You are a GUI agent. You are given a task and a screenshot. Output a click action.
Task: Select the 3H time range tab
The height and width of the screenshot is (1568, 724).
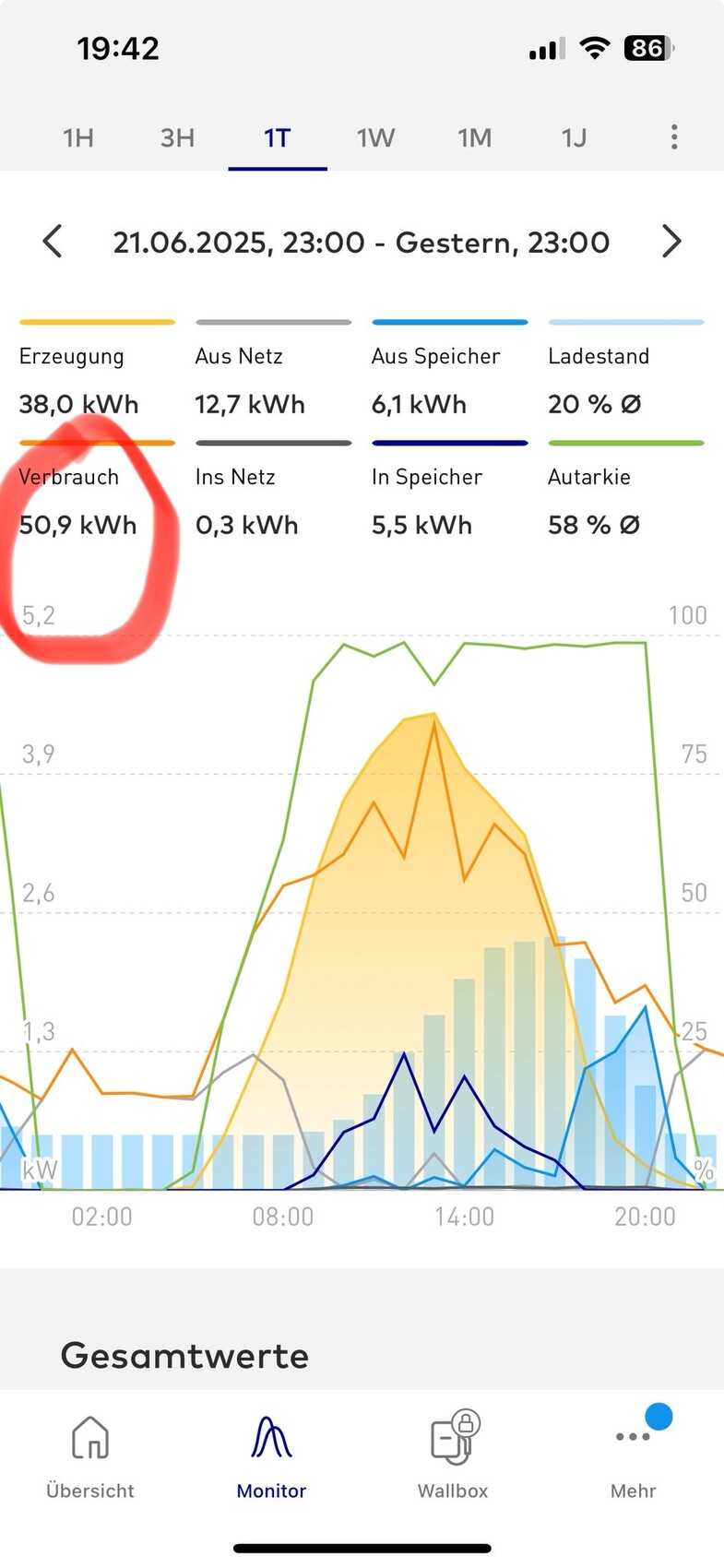click(177, 138)
